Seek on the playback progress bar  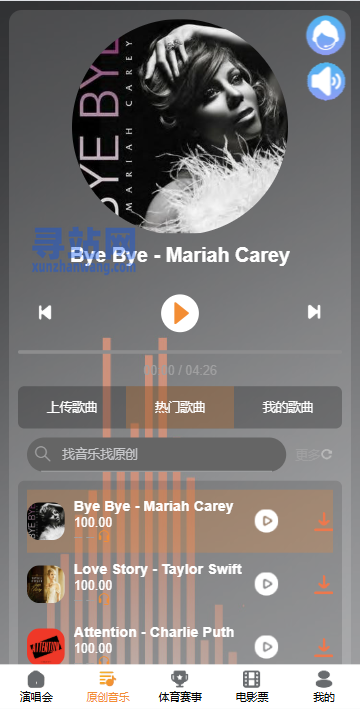pos(180,352)
